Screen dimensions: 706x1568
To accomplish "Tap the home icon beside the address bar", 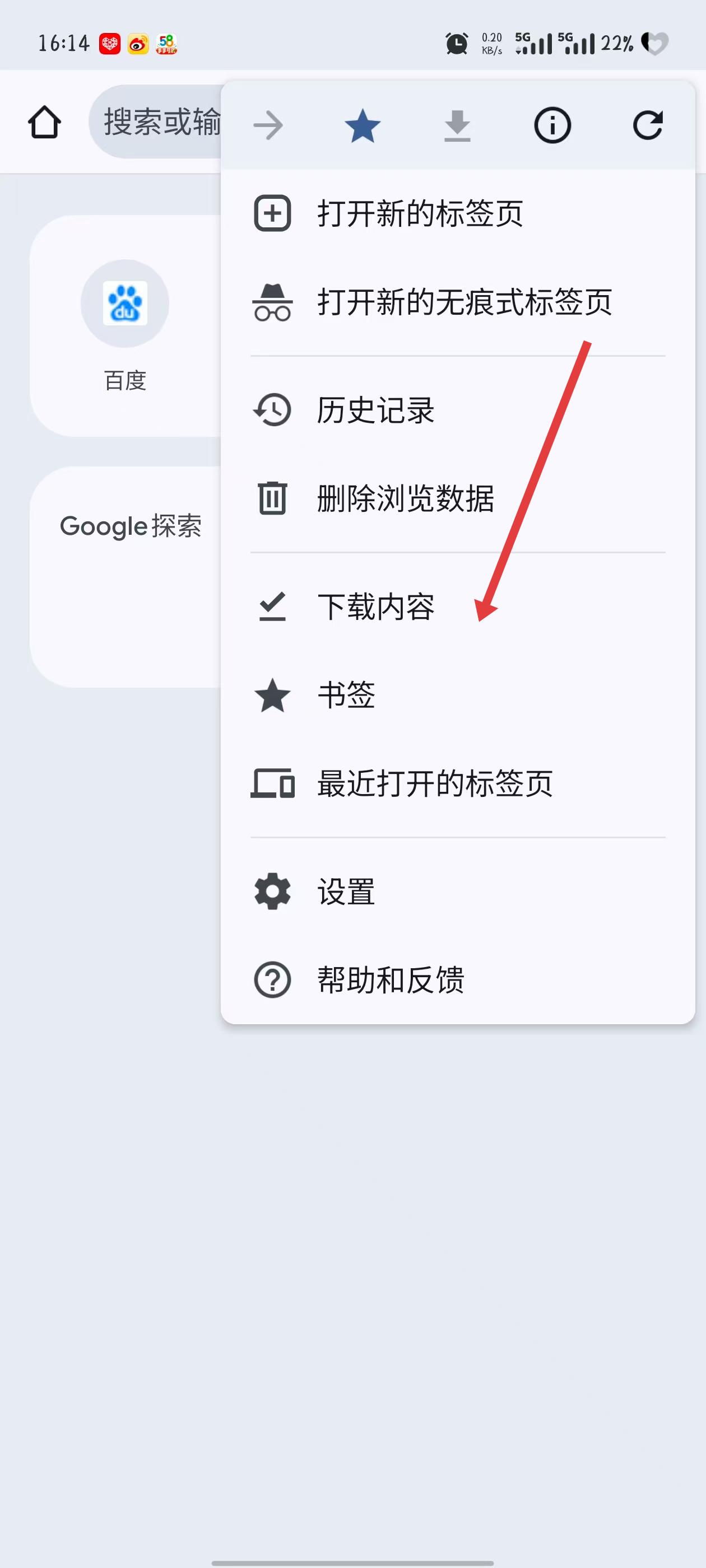I will click(x=44, y=122).
